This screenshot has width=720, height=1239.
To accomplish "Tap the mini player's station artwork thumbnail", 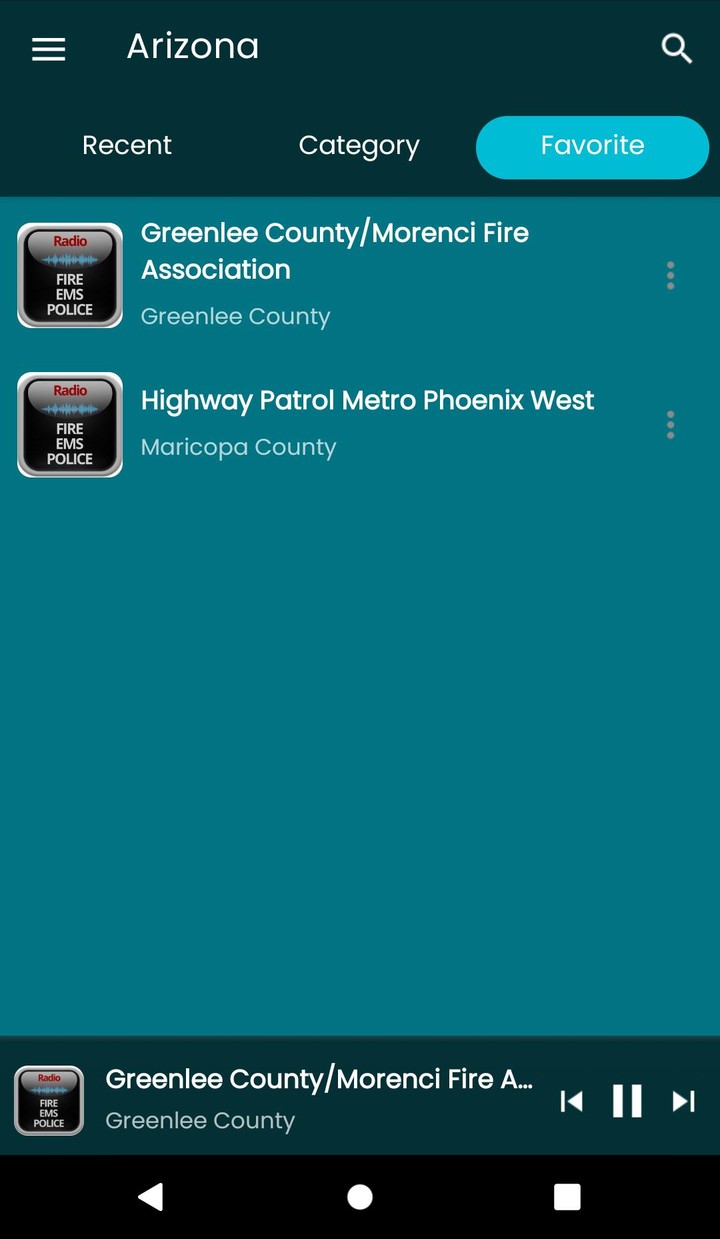I will point(48,1101).
